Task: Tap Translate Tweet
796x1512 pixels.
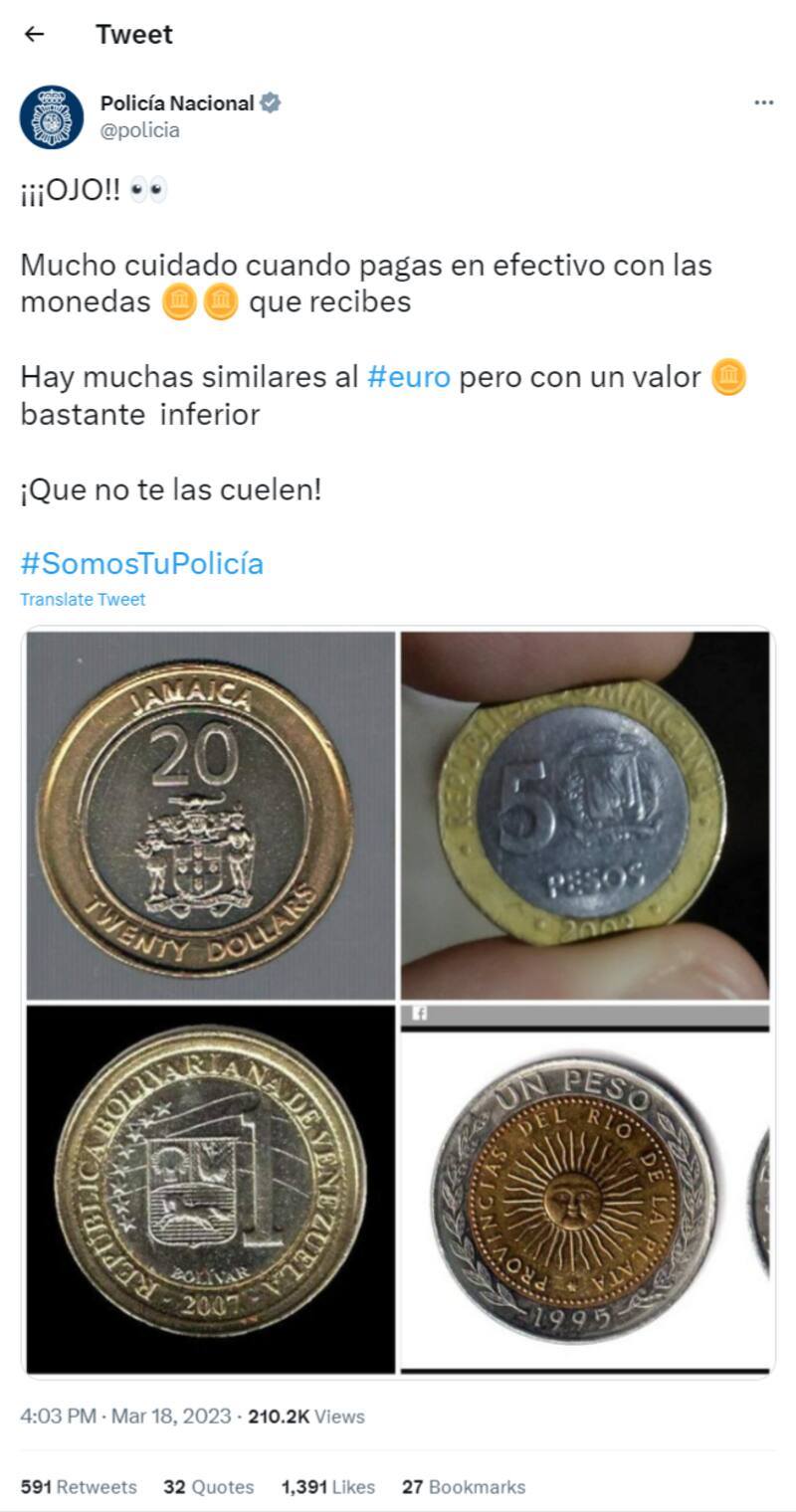Action: (x=83, y=599)
